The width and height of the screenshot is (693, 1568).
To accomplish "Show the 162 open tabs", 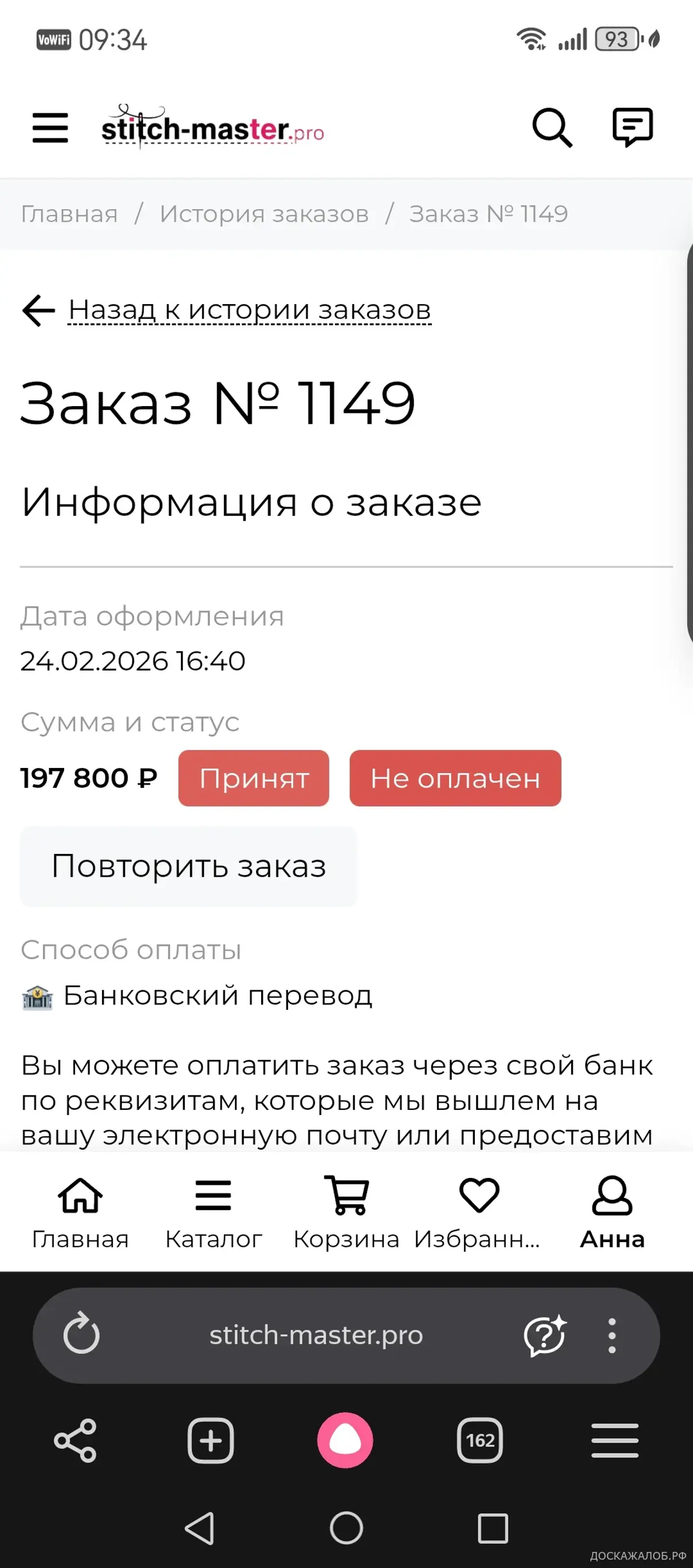I will 480,1440.
